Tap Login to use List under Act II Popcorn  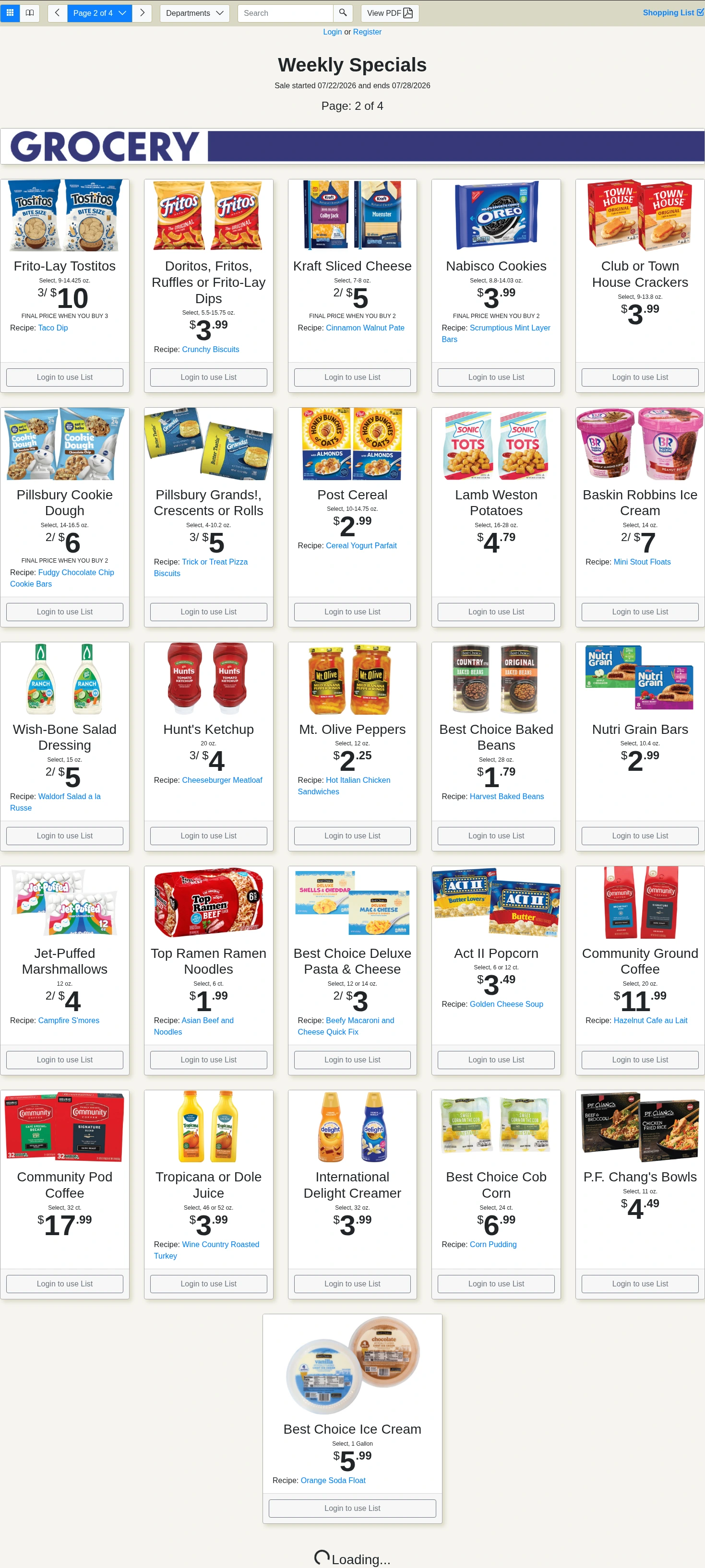tap(496, 1060)
